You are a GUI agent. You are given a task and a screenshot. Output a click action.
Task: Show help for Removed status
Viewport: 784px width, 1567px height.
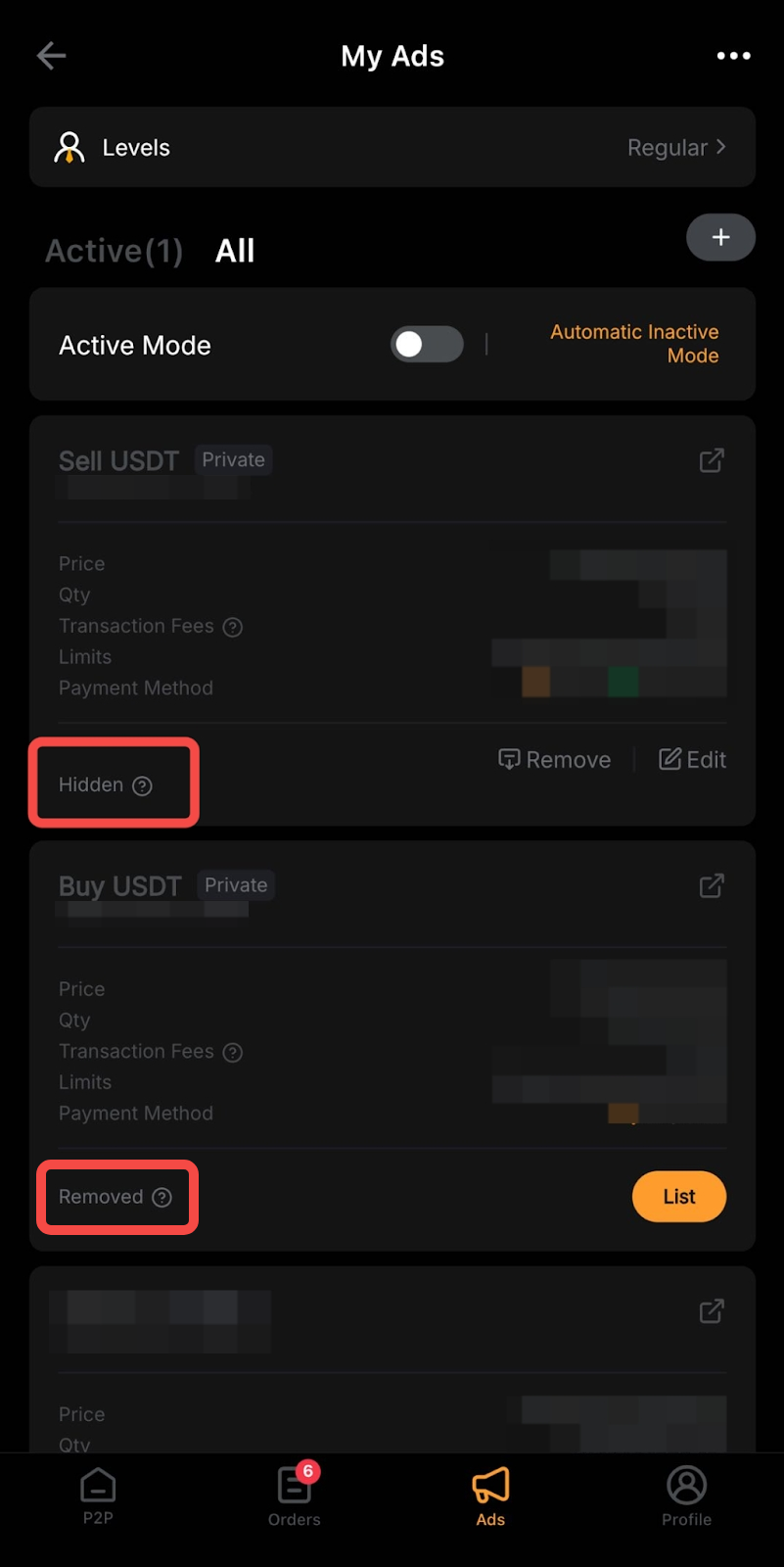coord(162,1197)
